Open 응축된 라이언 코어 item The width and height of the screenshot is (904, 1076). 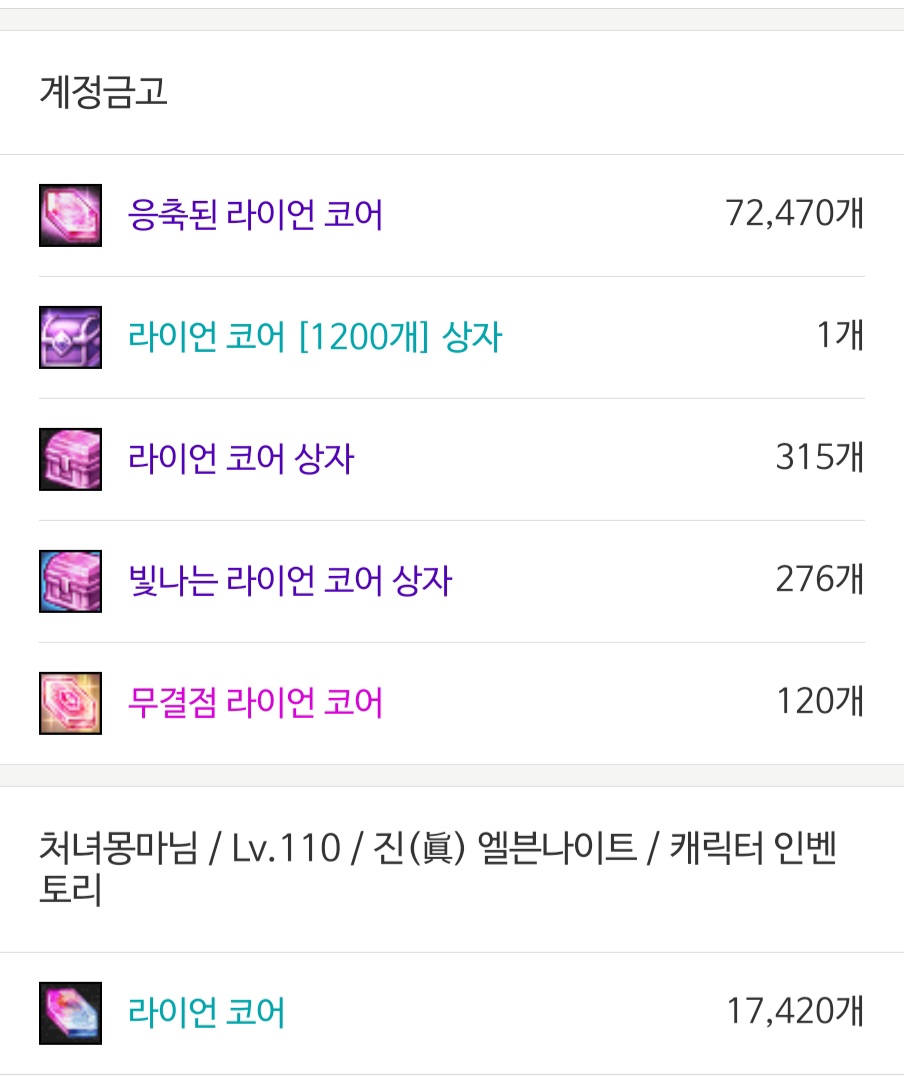coord(255,215)
